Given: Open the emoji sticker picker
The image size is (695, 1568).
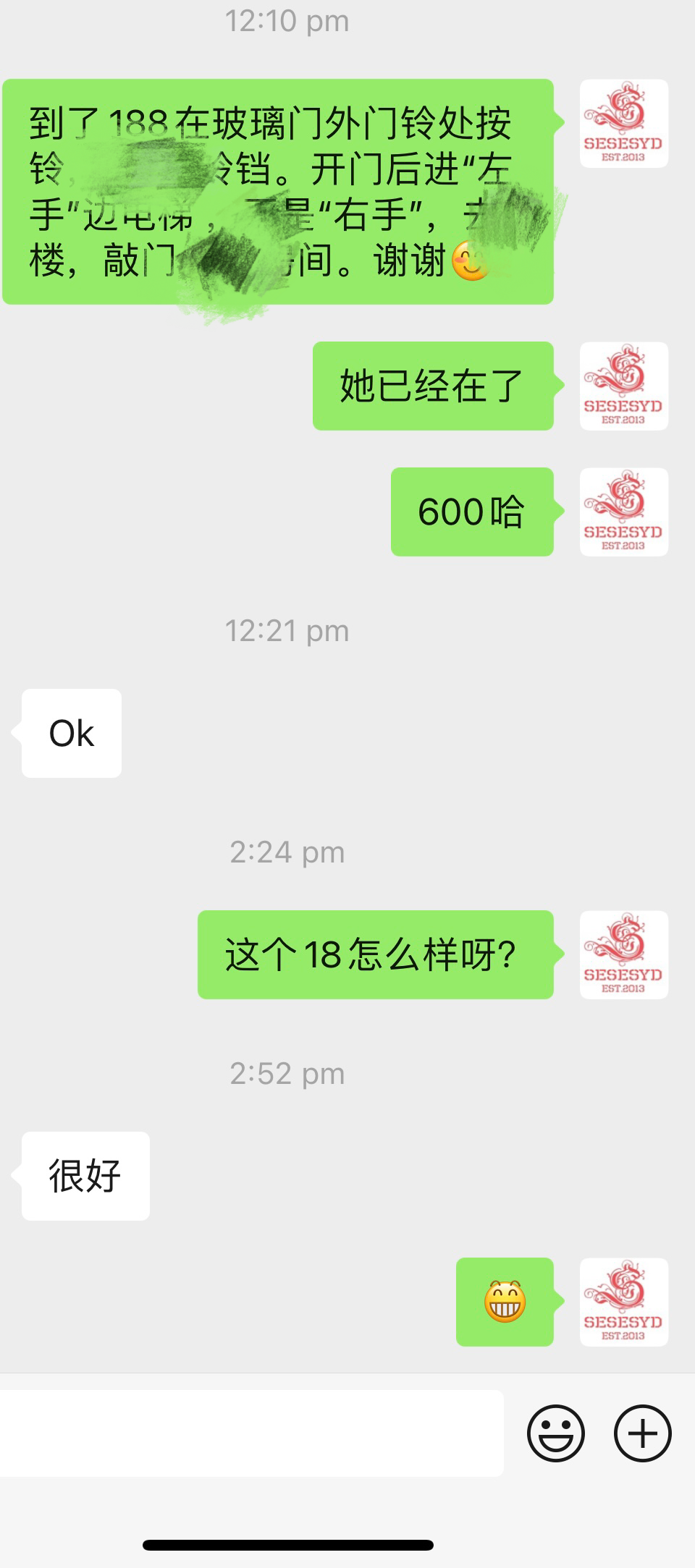Looking at the screenshot, I should pos(555,1433).
